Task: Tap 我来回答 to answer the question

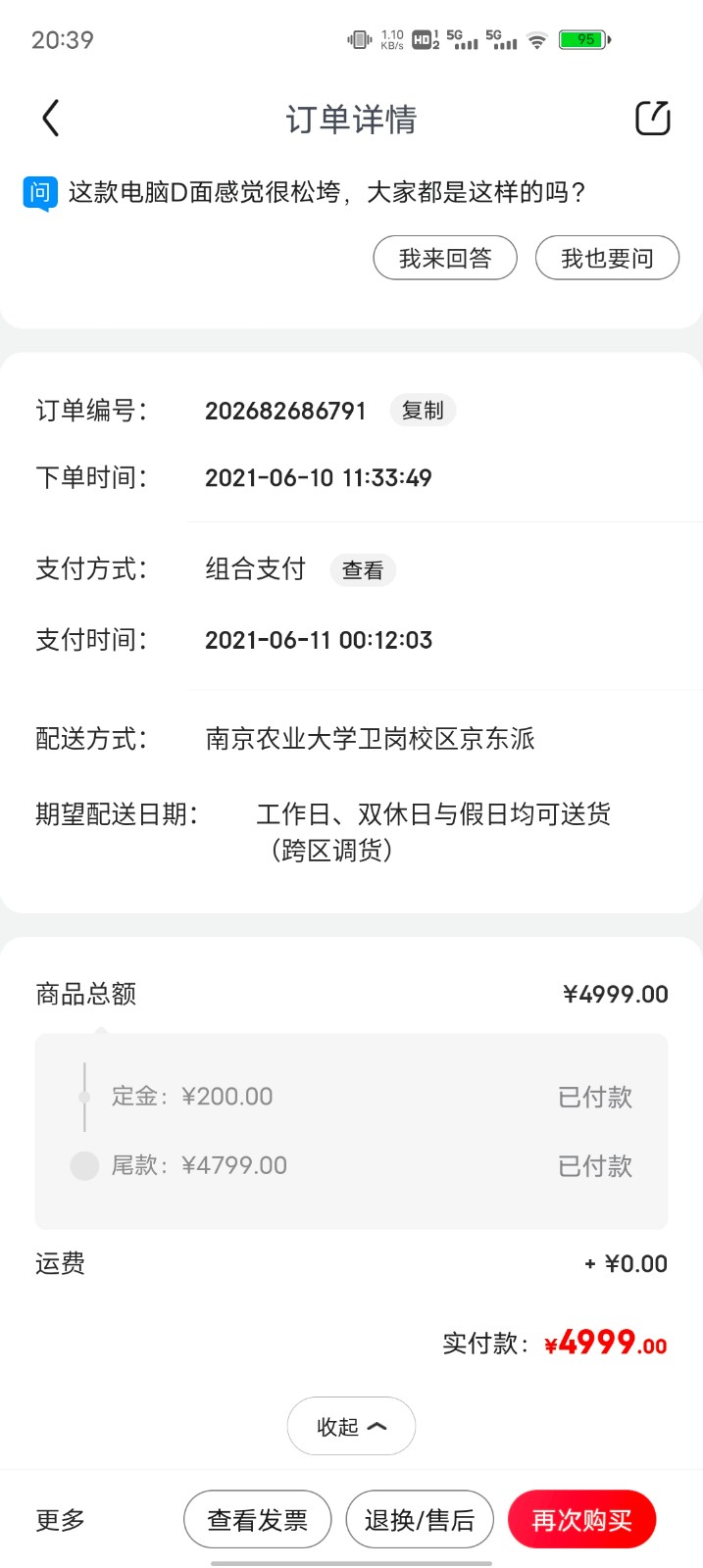Action: coord(445,258)
